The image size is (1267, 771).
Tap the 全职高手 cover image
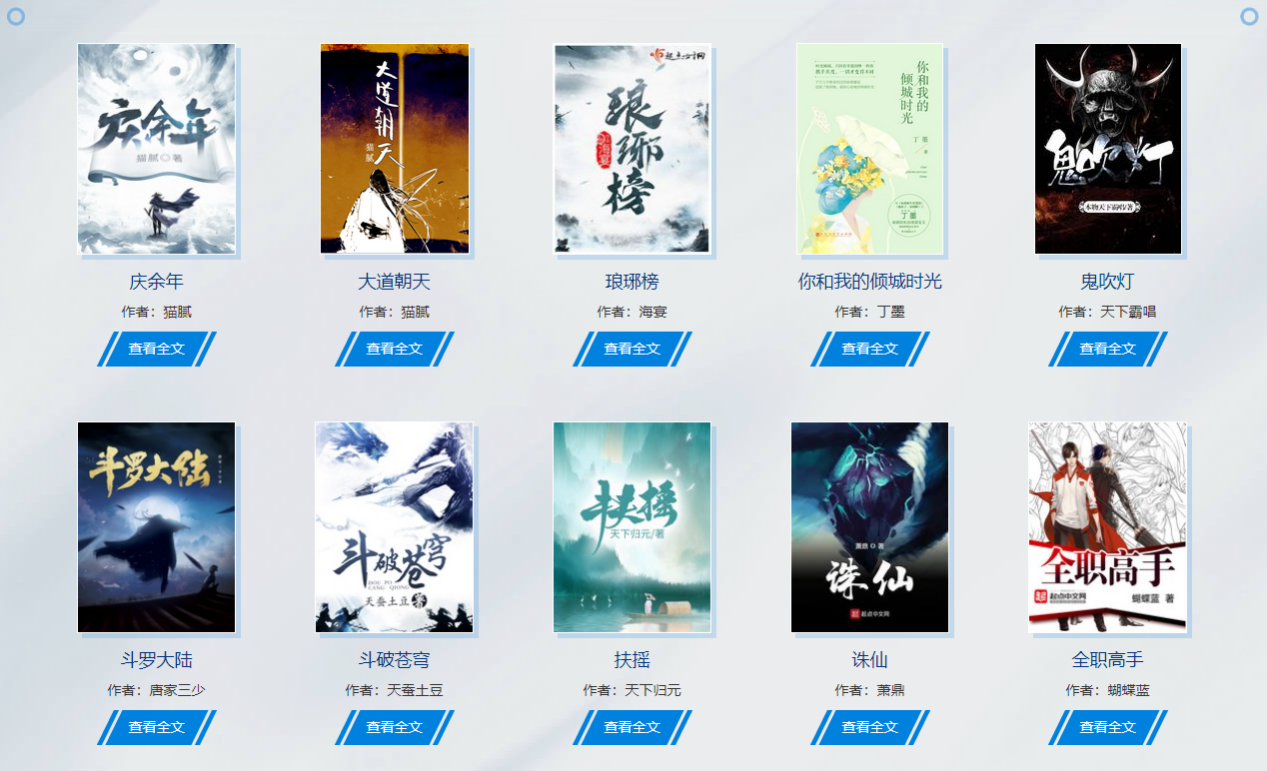[x=1107, y=527]
